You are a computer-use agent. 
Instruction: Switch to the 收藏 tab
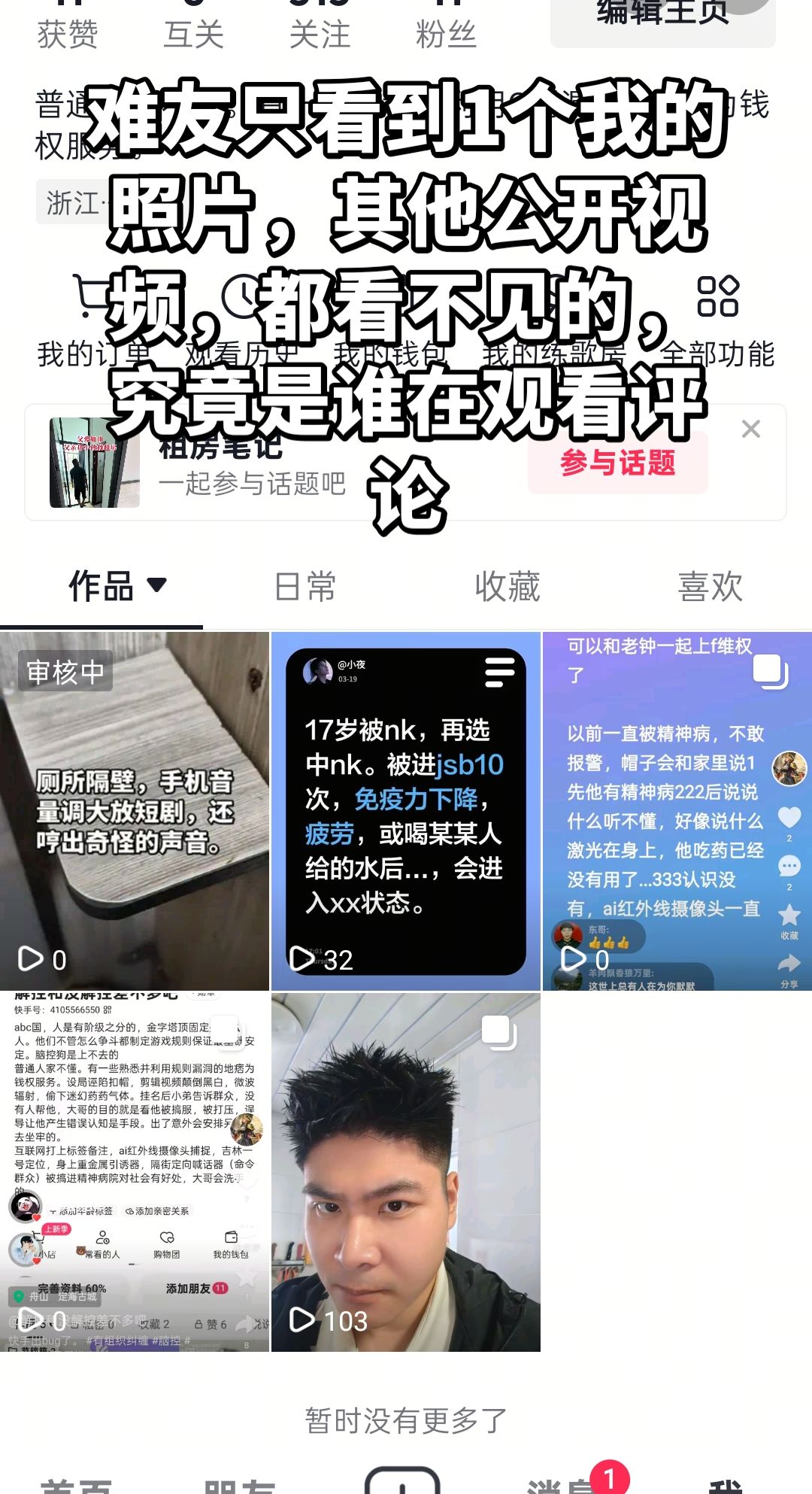click(x=507, y=586)
